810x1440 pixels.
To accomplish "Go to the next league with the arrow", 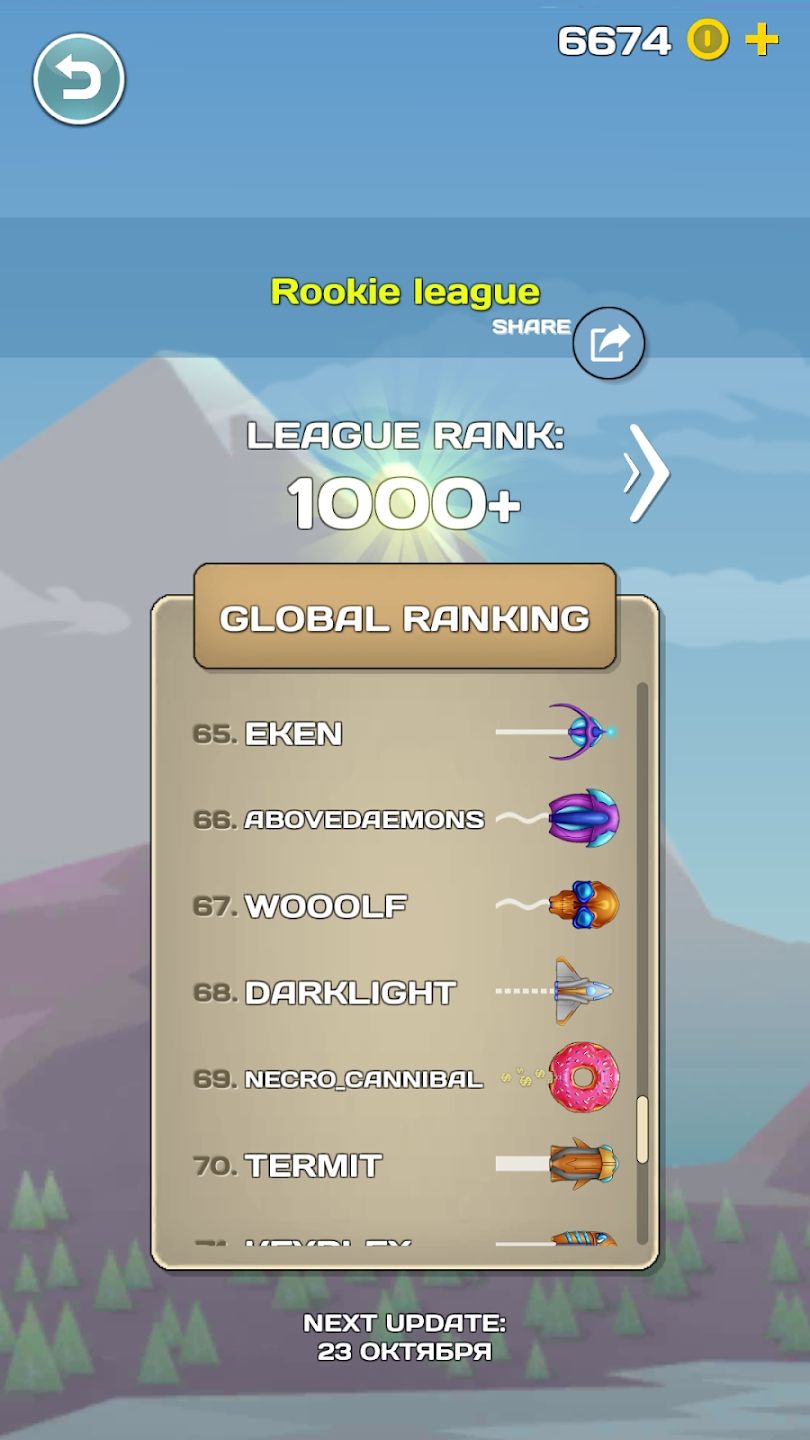I will 647,473.
